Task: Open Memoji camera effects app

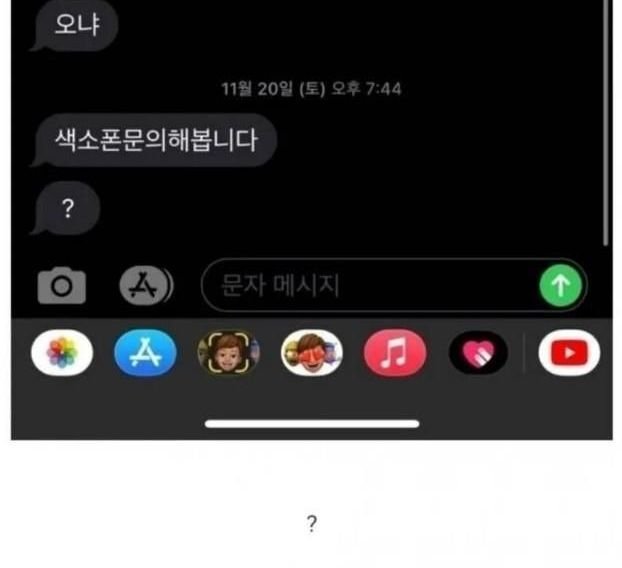Action: pyautogui.click(x=229, y=353)
